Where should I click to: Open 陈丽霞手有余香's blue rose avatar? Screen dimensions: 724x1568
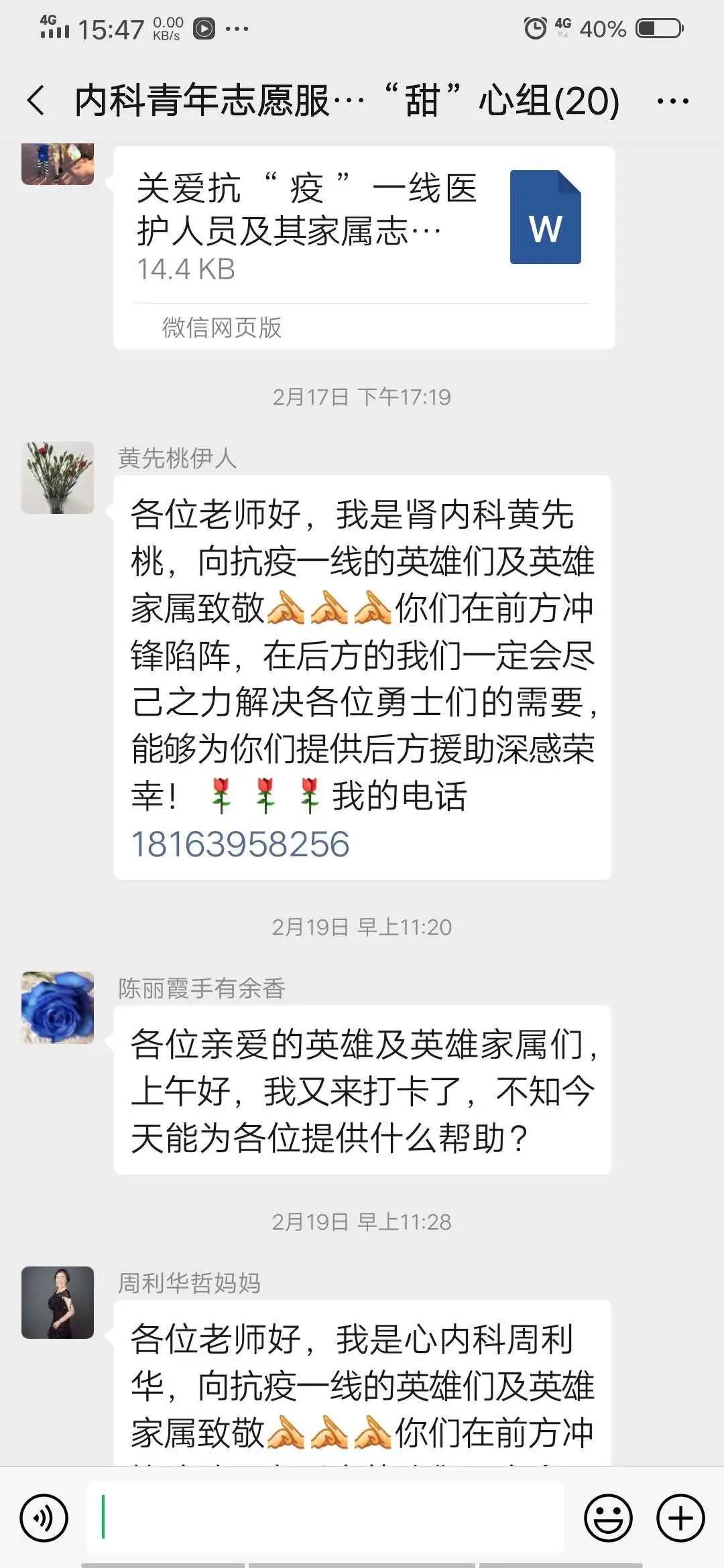click(x=58, y=1007)
